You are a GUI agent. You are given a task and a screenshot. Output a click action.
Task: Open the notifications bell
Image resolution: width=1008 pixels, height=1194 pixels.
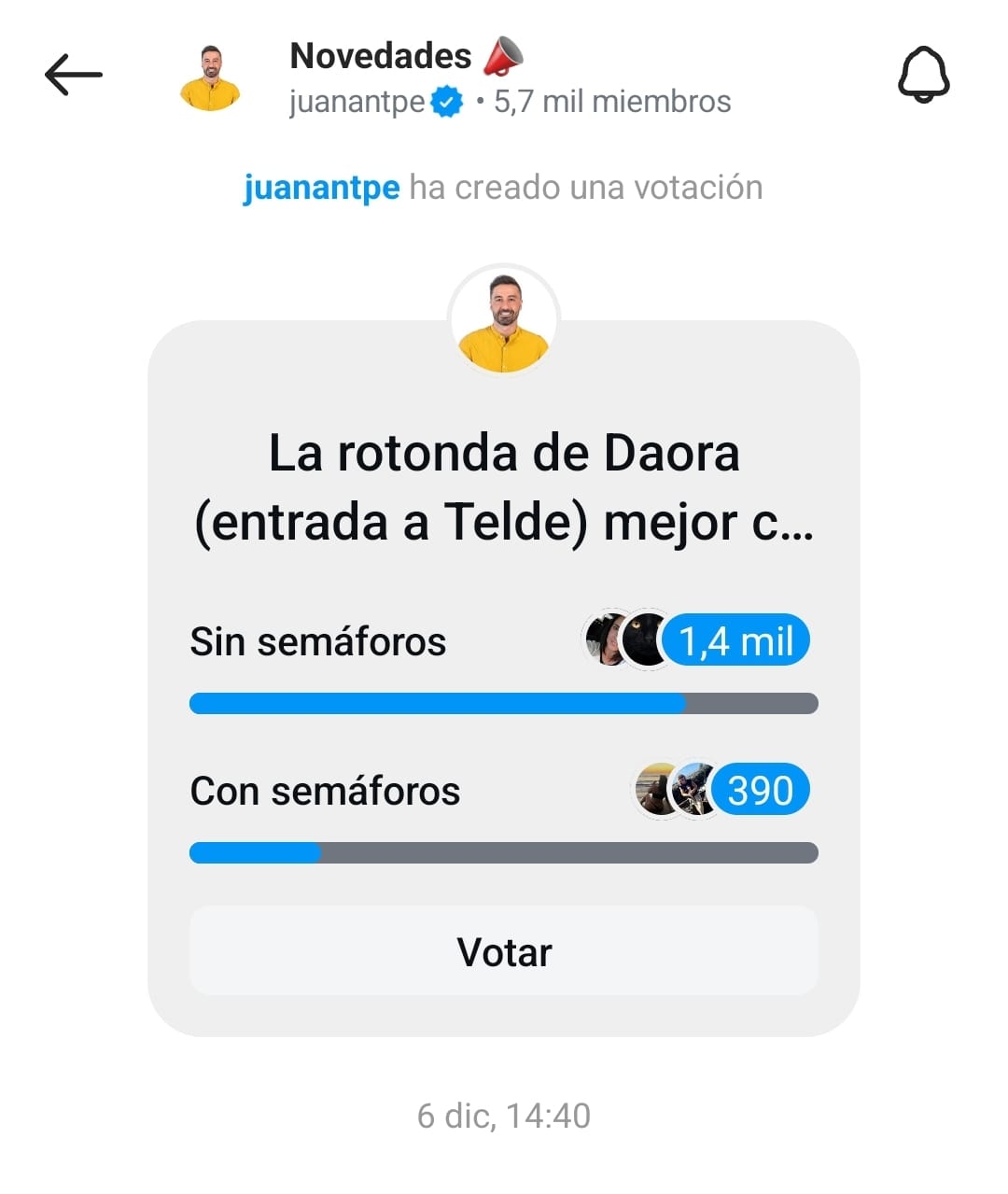click(923, 75)
